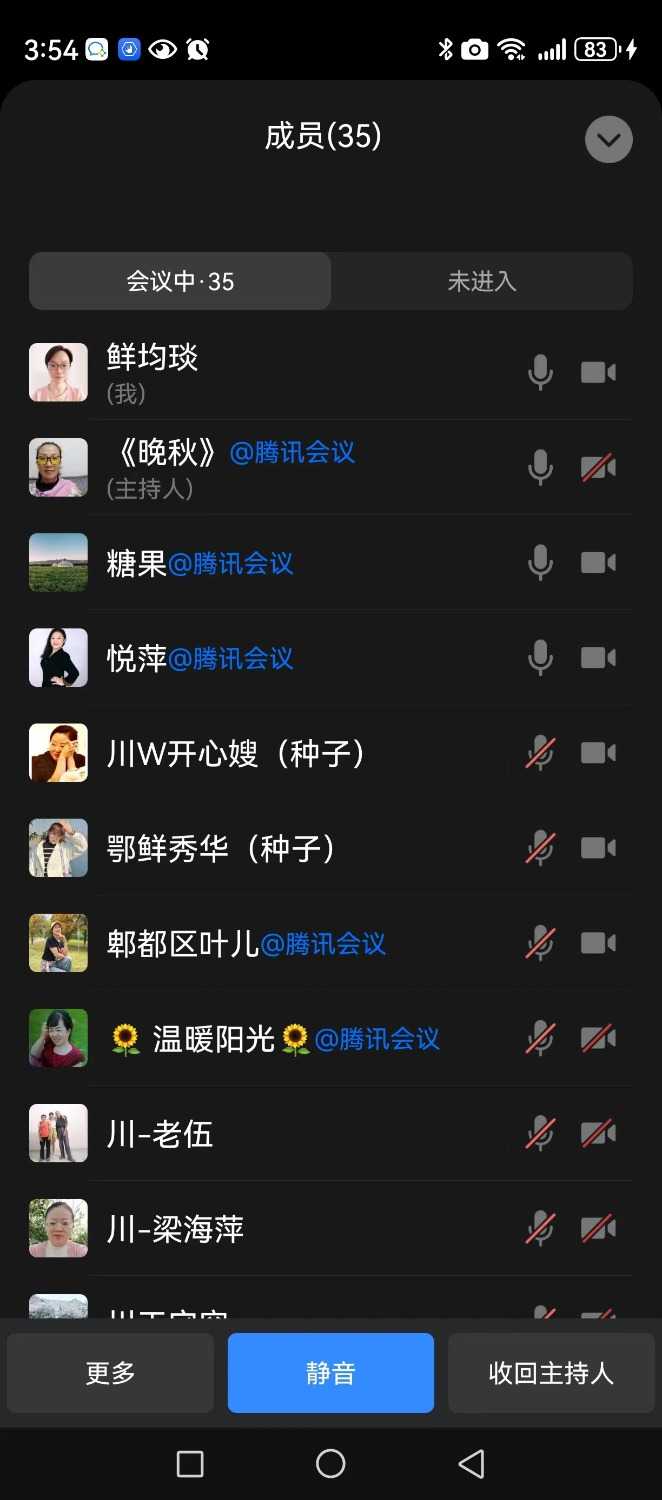Select the 会议中·35 tab

click(x=180, y=281)
